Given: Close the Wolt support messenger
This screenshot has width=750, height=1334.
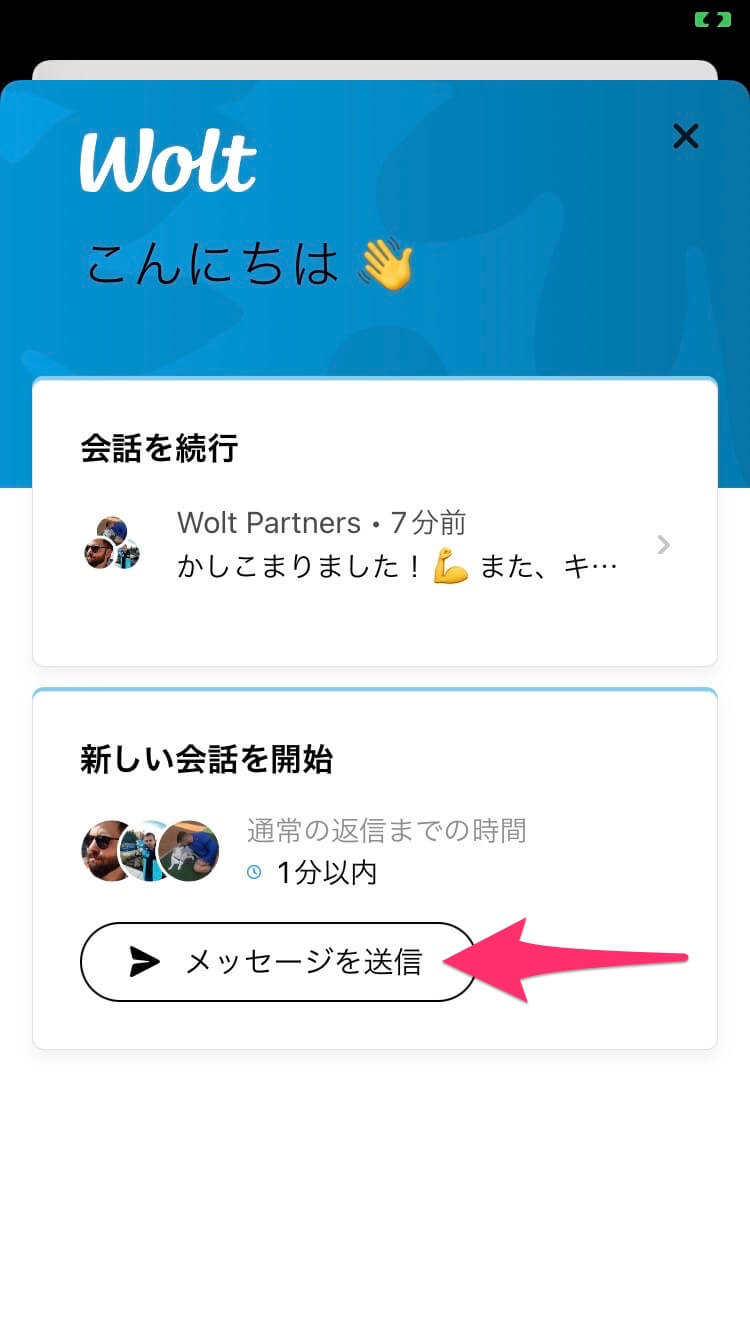Looking at the screenshot, I should (x=686, y=136).
